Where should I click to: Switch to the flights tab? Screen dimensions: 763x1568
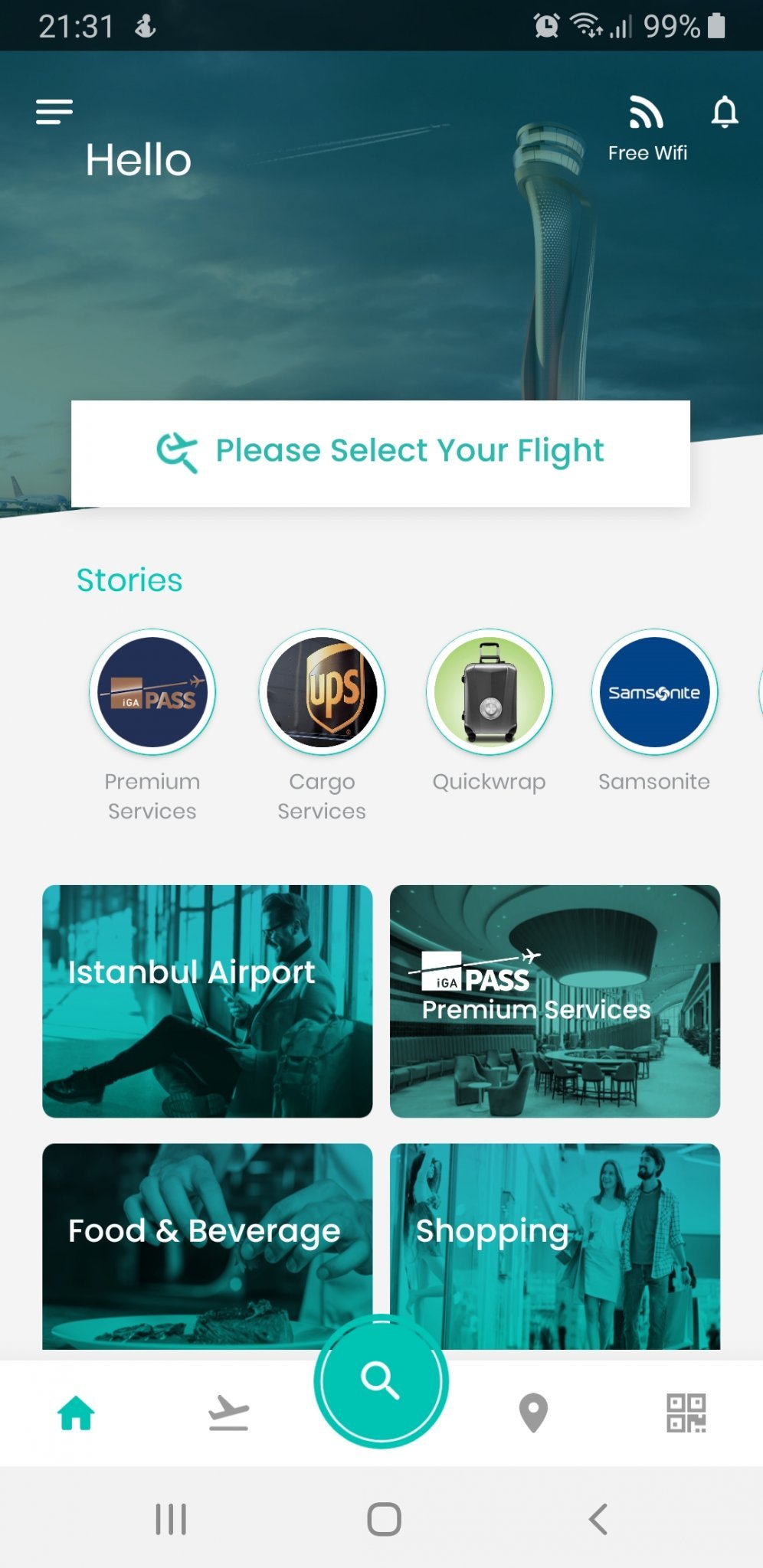point(228,1413)
